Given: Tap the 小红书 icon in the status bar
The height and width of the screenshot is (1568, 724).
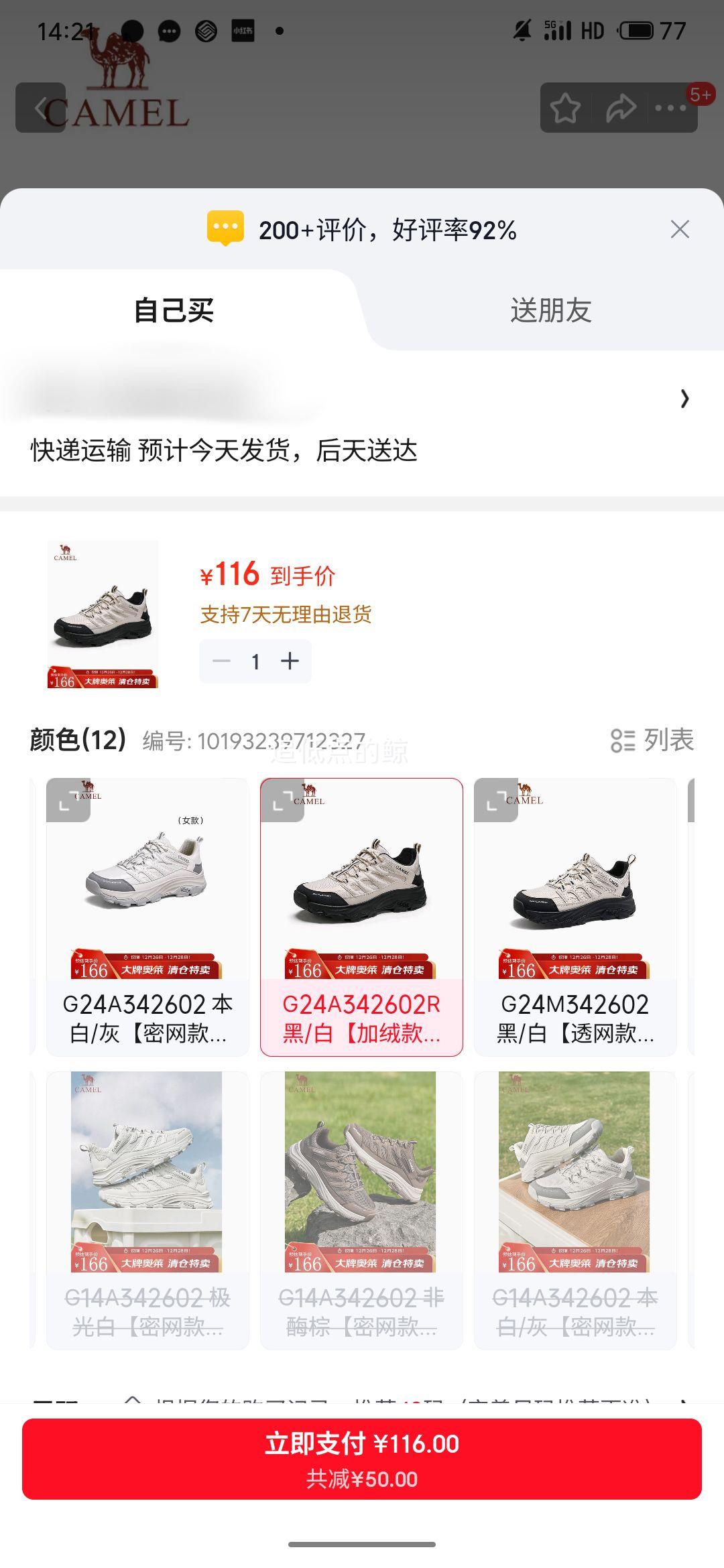Looking at the screenshot, I should point(242,29).
